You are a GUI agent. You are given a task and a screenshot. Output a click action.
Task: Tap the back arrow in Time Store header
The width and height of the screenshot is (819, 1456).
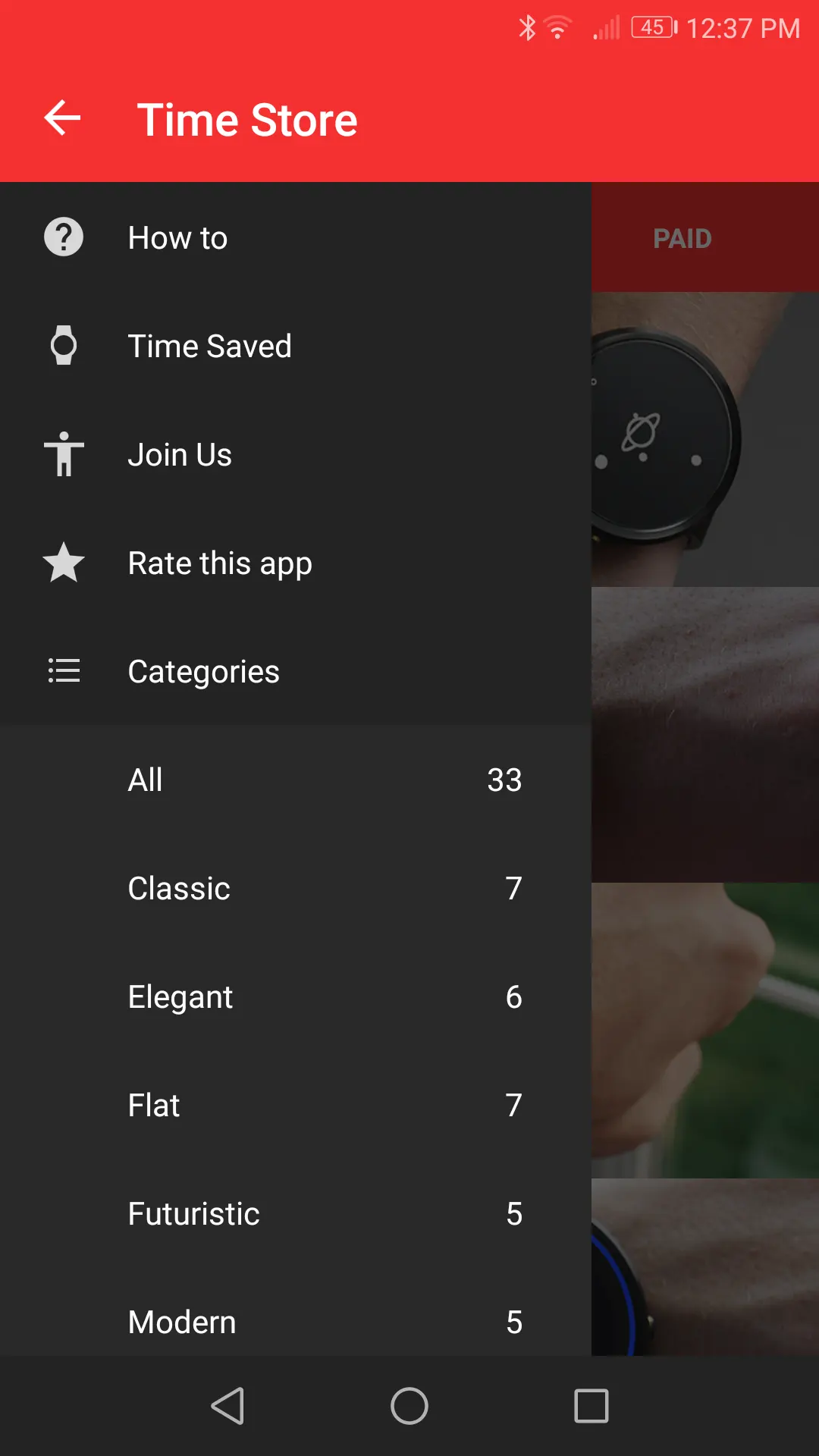pos(63,118)
